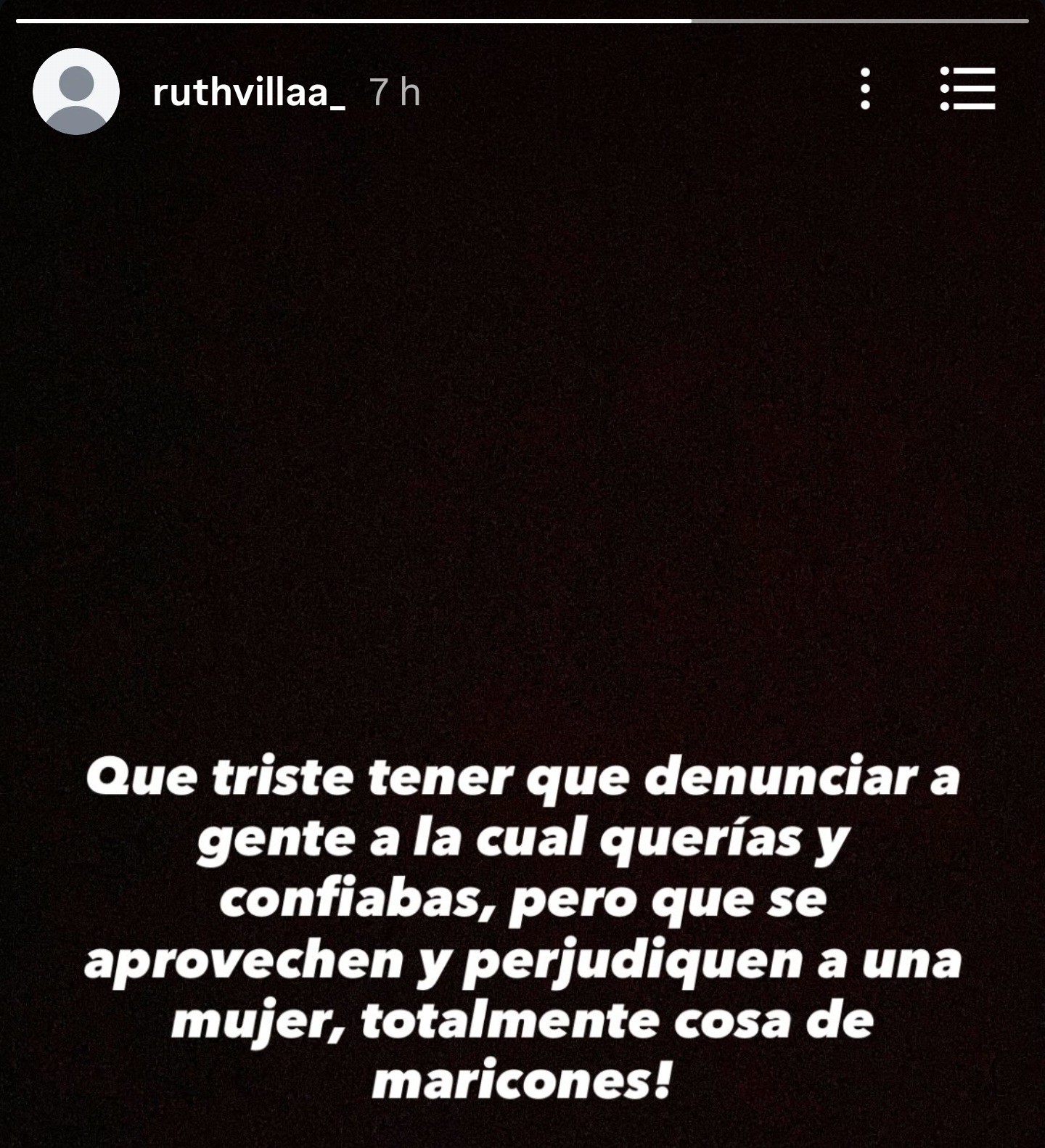Open ruthvillaa_ profile picture
This screenshot has width=1045, height=1148.
[76, 91]
